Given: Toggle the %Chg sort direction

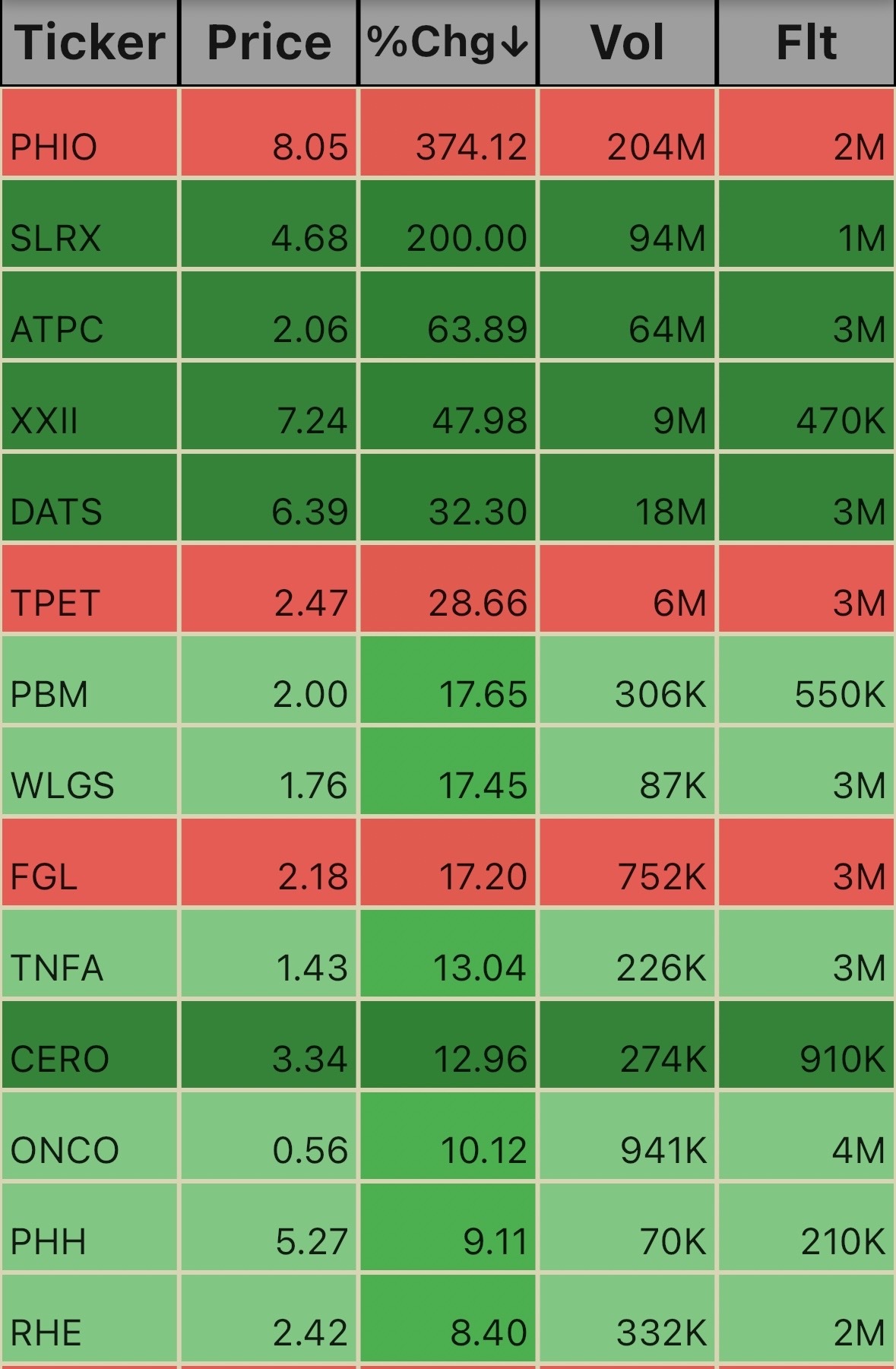Looking at the screenshot, I should pos(448,43).
